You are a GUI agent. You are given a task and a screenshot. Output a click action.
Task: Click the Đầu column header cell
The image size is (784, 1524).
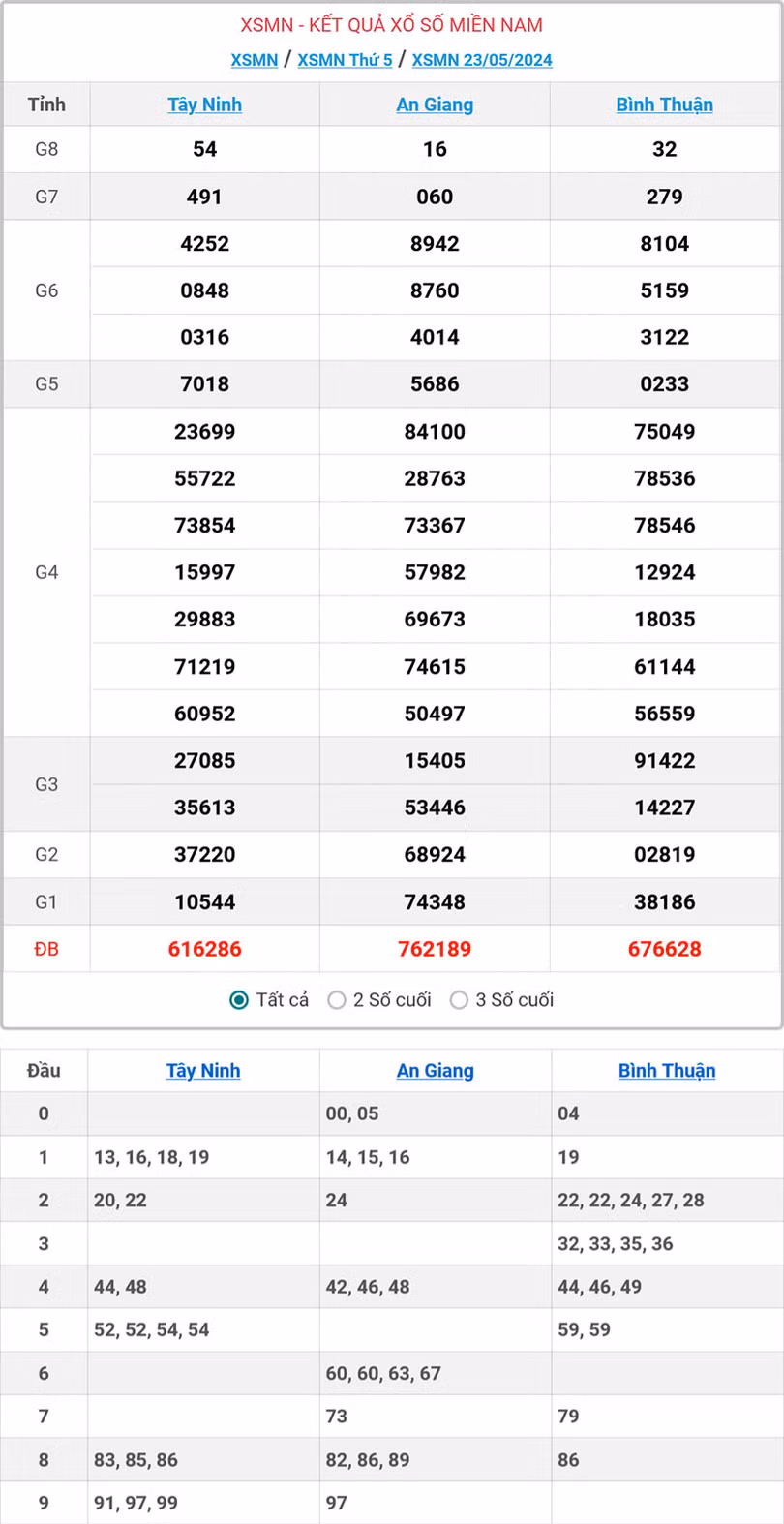tap(44, 1070)
